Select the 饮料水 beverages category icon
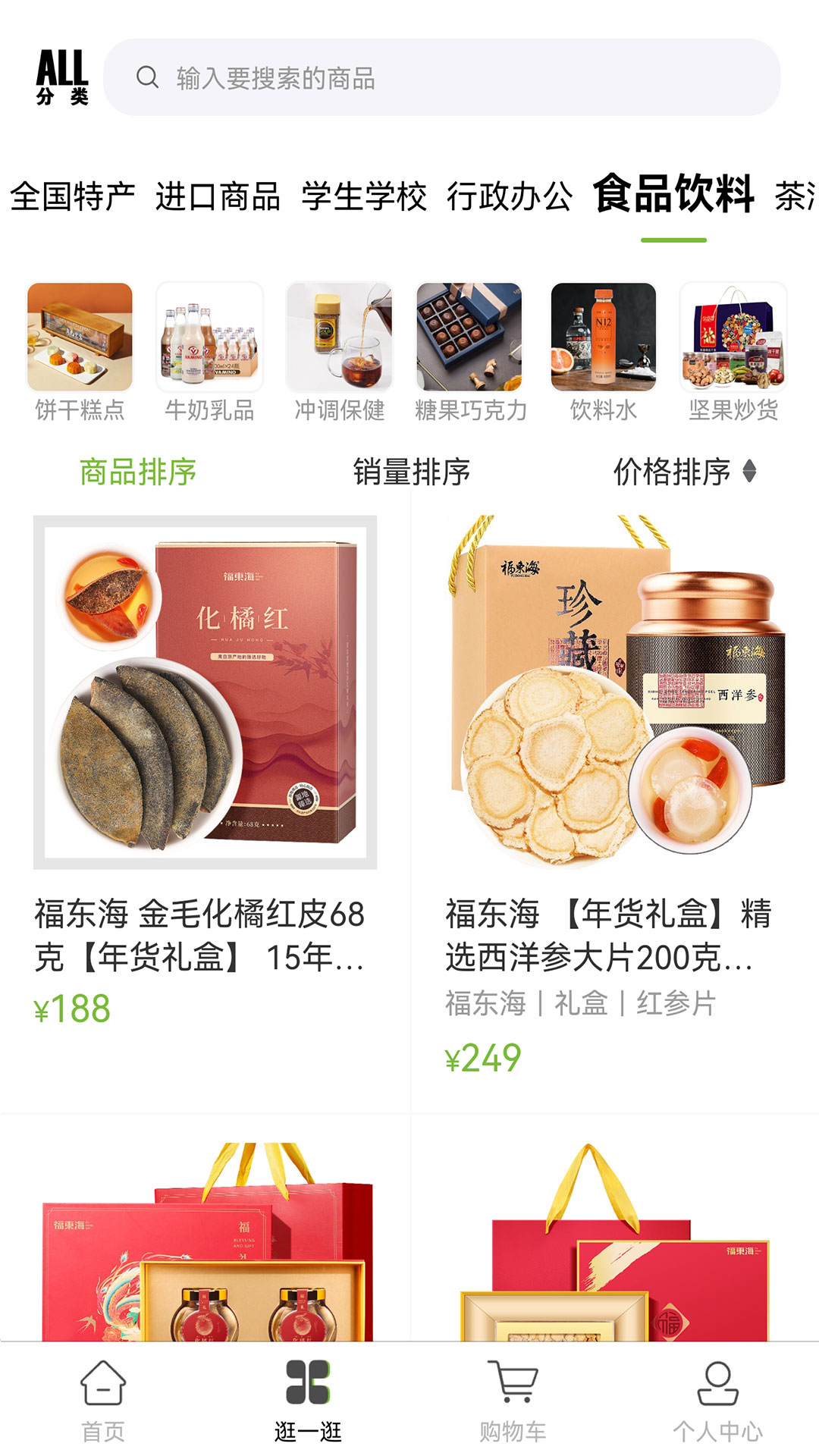This screenshot has width=819, height=1456. (601, 339)
